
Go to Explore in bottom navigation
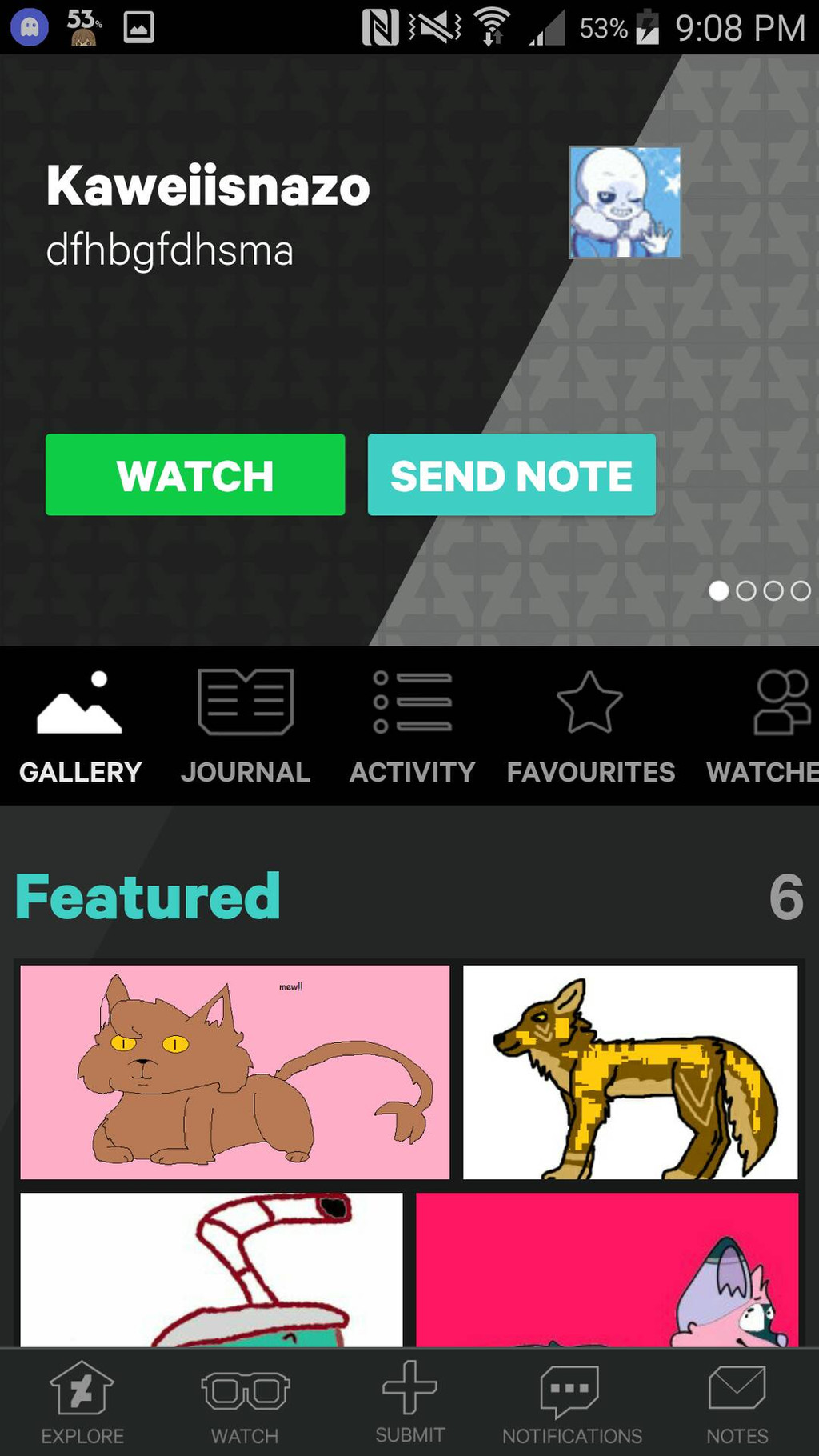point(82,1403)
